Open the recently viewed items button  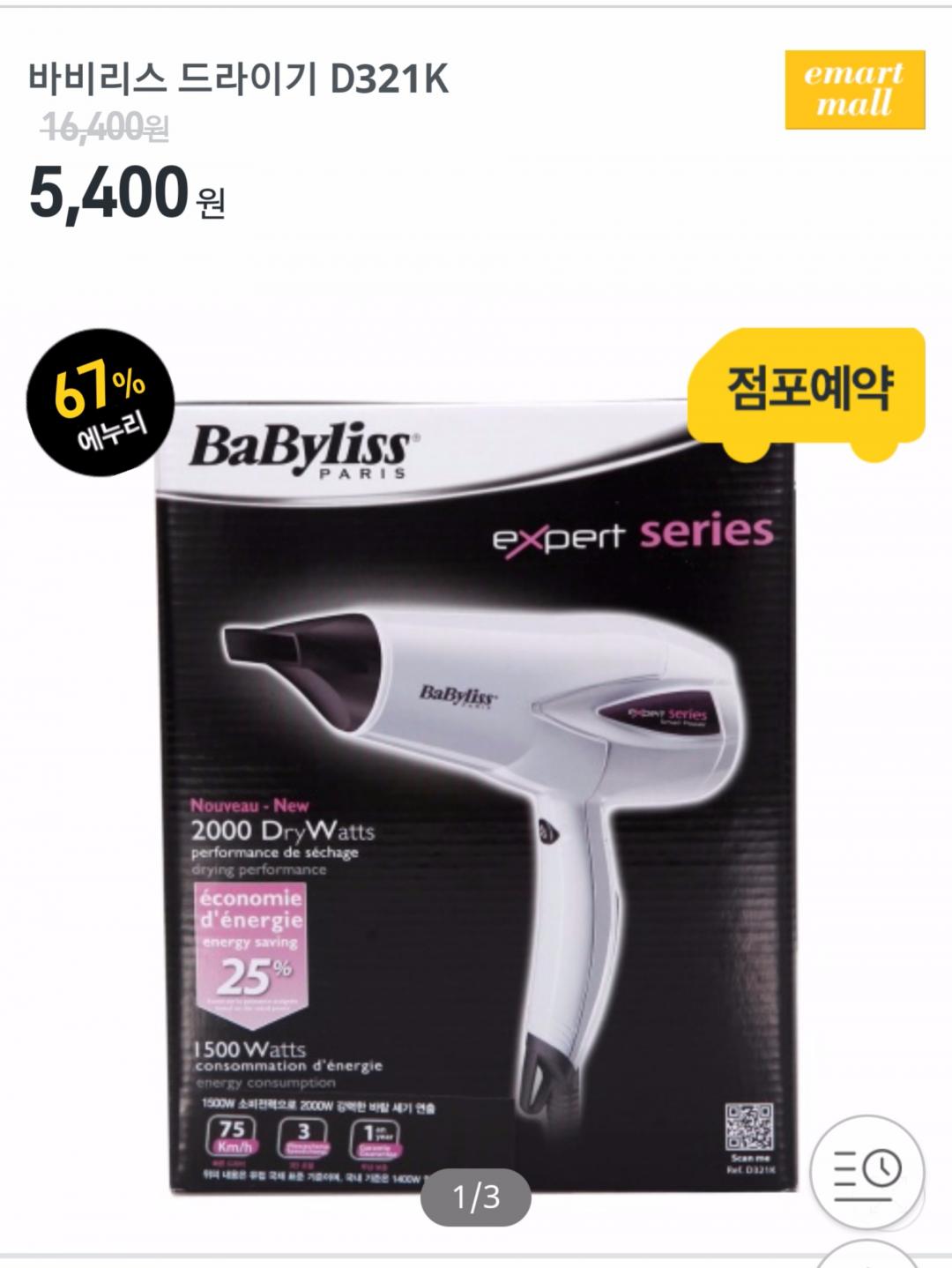[866, 1172]
